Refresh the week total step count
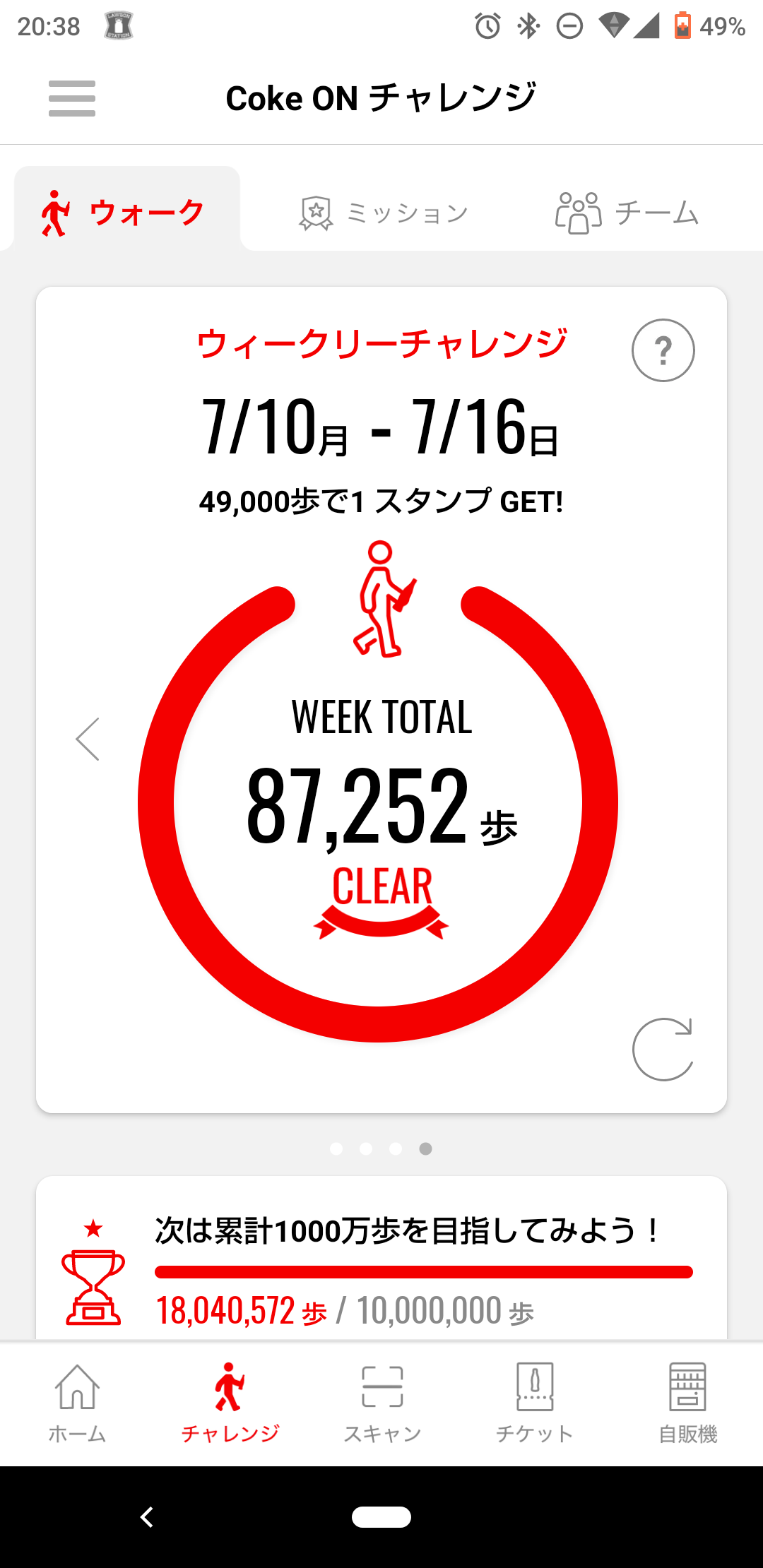Image resolution: width=763 pixels, height=1568 pixels. pyautogui.click(x=663, y=1049)
